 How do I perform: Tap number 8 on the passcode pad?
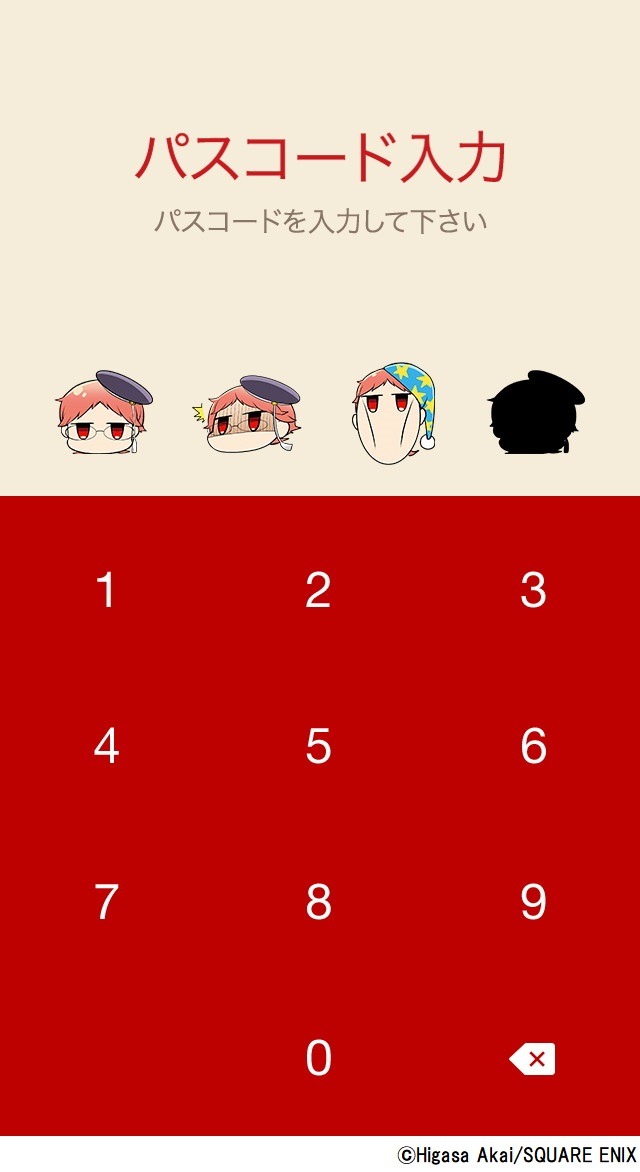[318, 902]
